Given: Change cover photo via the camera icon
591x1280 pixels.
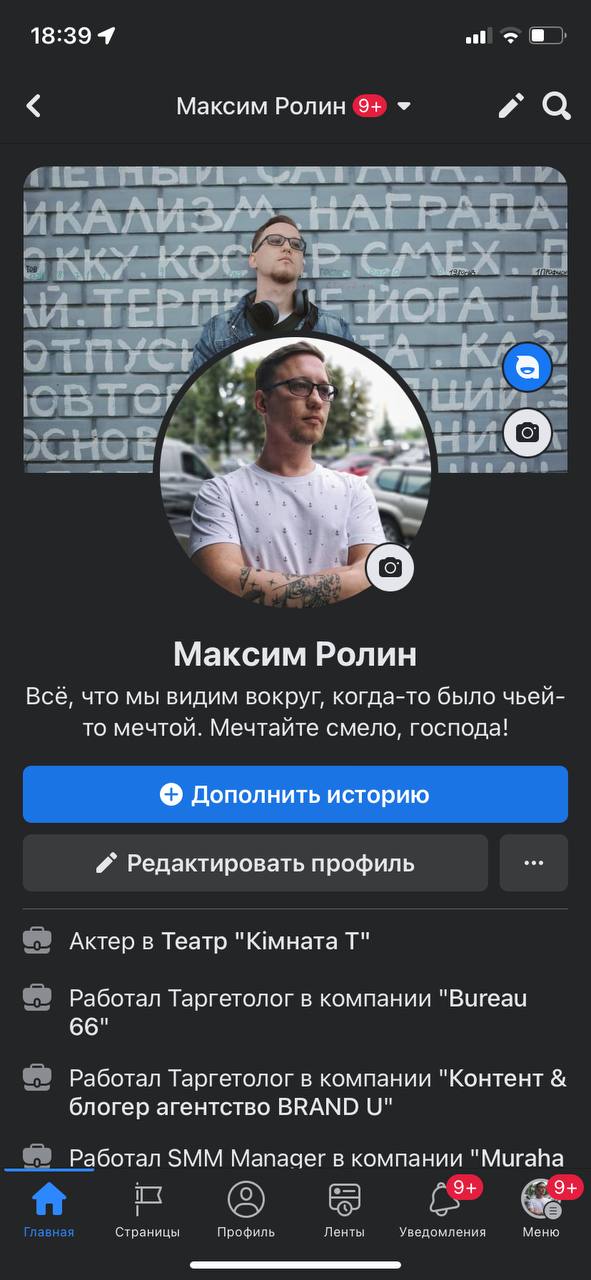Looking at the screenshot, I should tap(527, 433).
